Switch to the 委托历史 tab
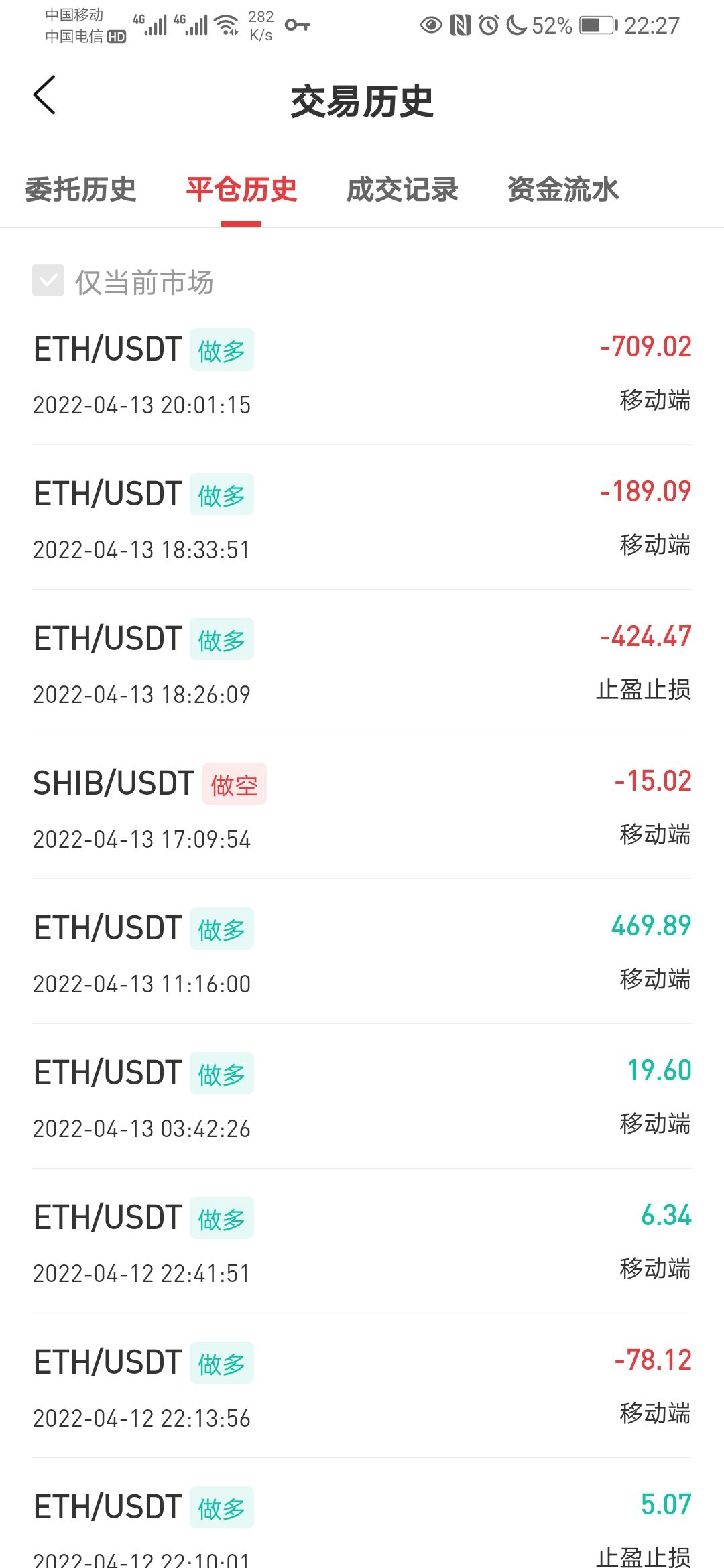The height and width of the screenshot is (1568, 724). (x=80, y=190)
